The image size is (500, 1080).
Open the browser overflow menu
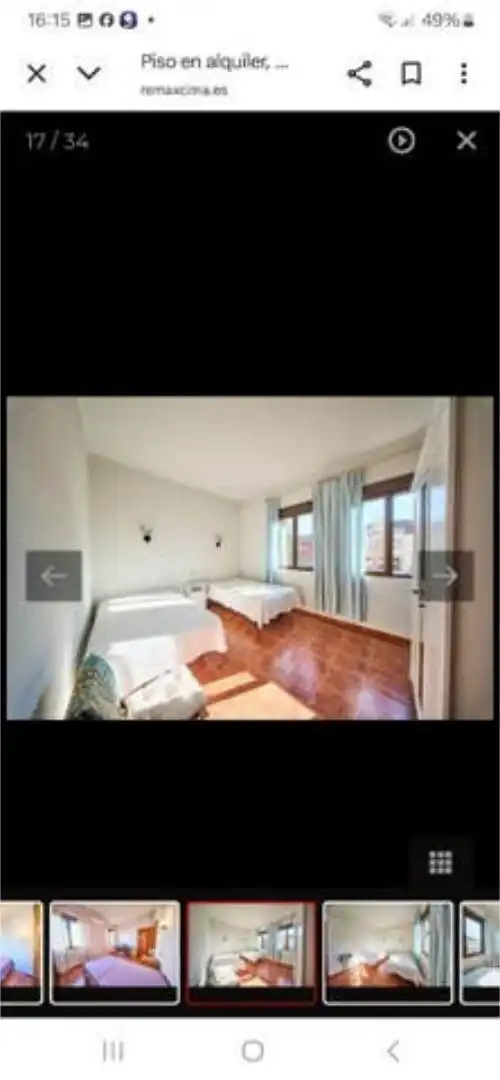464,73
